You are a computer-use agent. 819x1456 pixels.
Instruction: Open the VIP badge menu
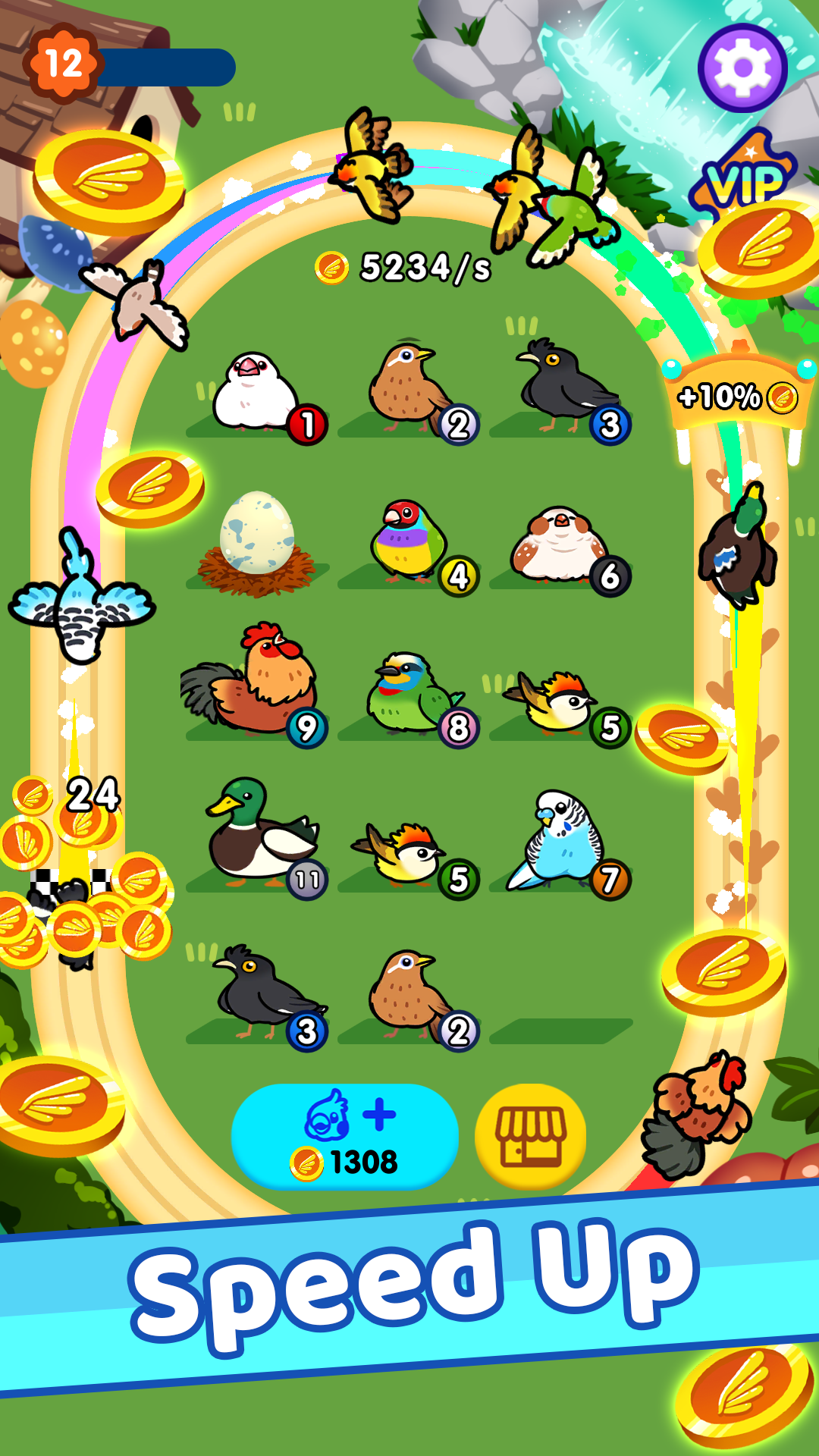coord(747,182)
